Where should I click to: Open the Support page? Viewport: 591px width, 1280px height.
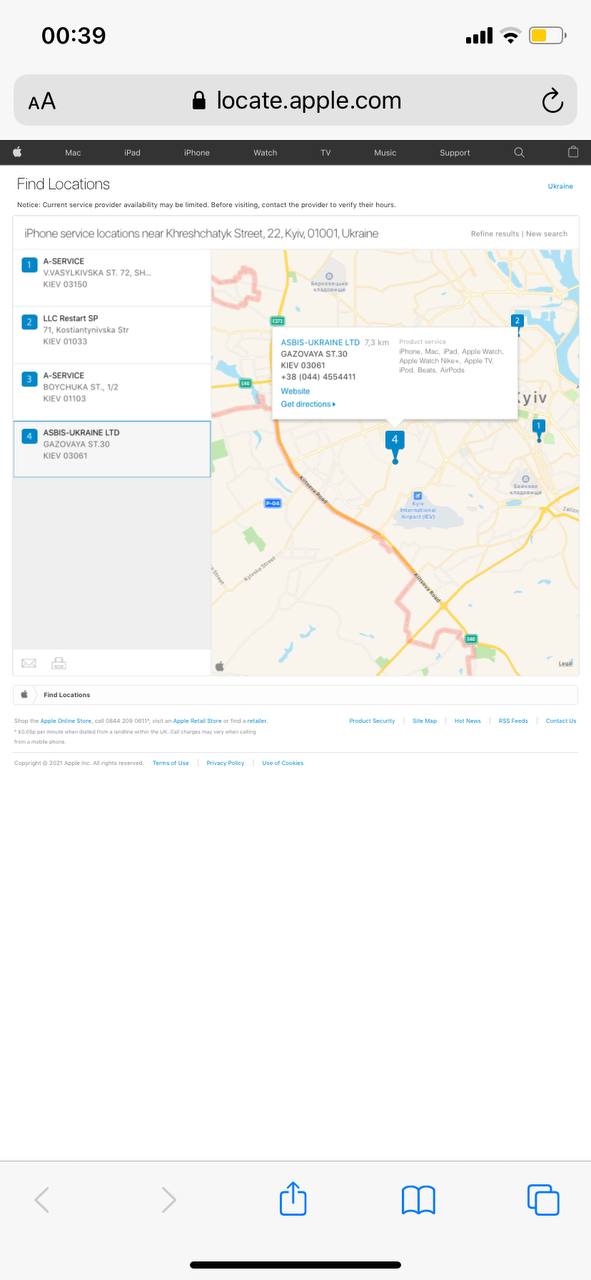pos(455,153)
